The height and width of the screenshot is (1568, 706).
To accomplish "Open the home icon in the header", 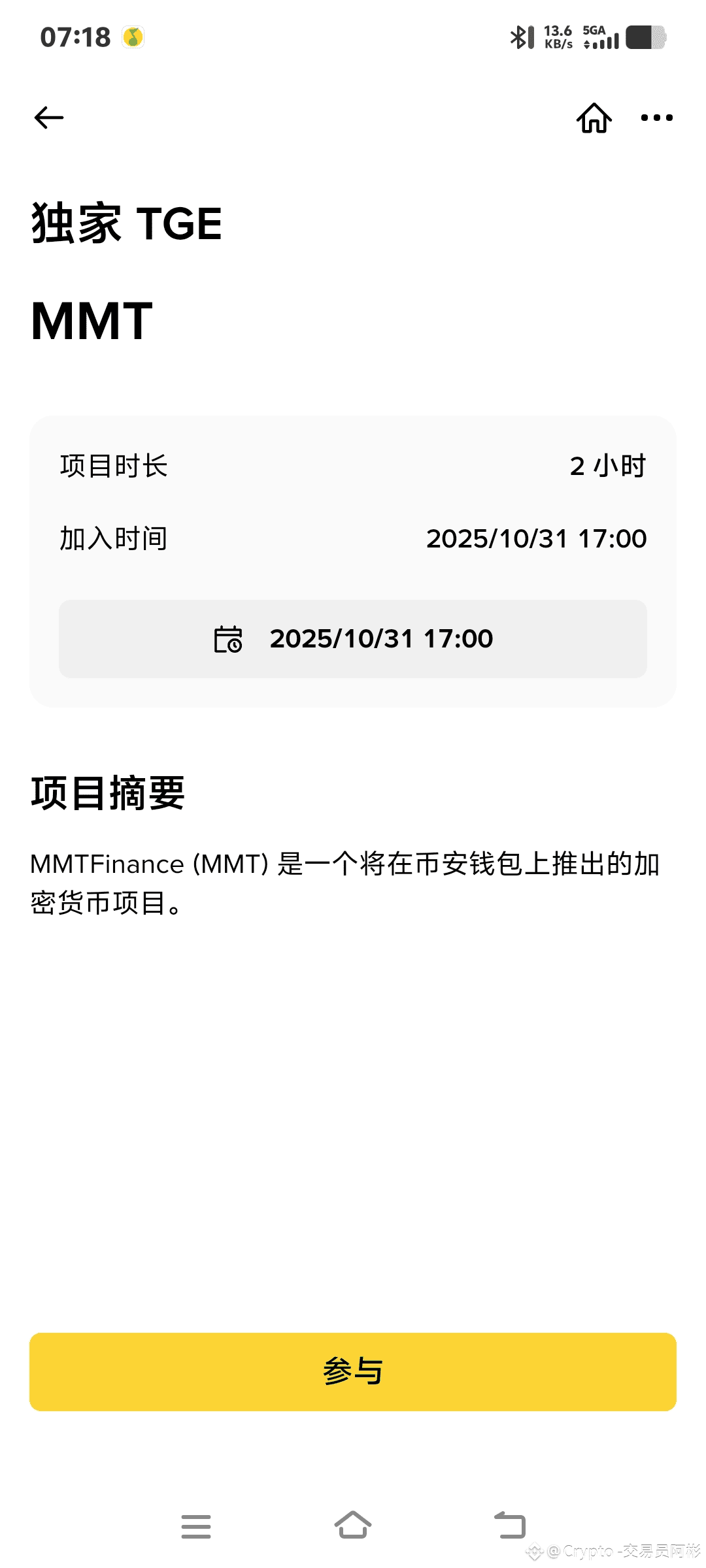I will (594, 118).
